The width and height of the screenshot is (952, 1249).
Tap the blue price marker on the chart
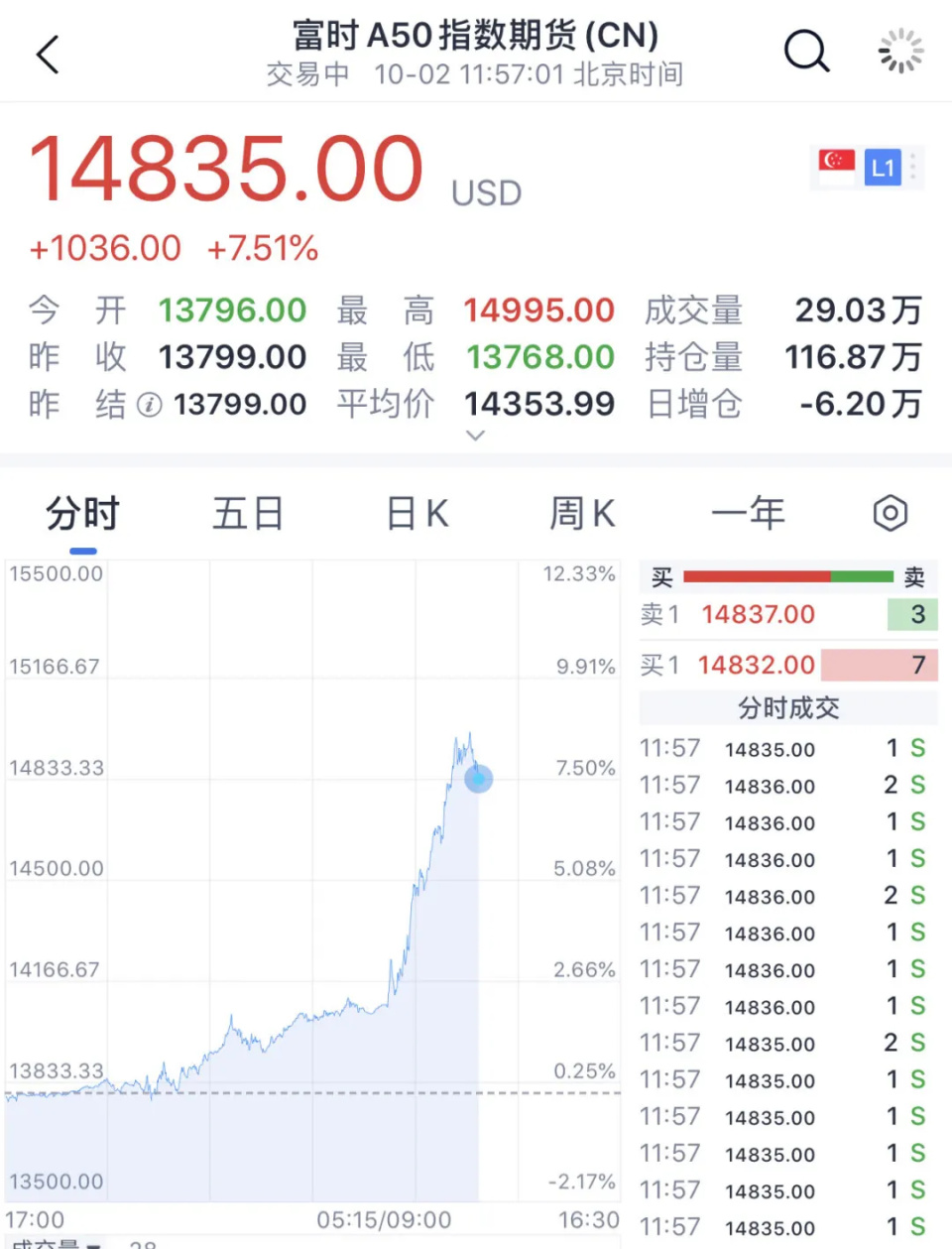478,779
